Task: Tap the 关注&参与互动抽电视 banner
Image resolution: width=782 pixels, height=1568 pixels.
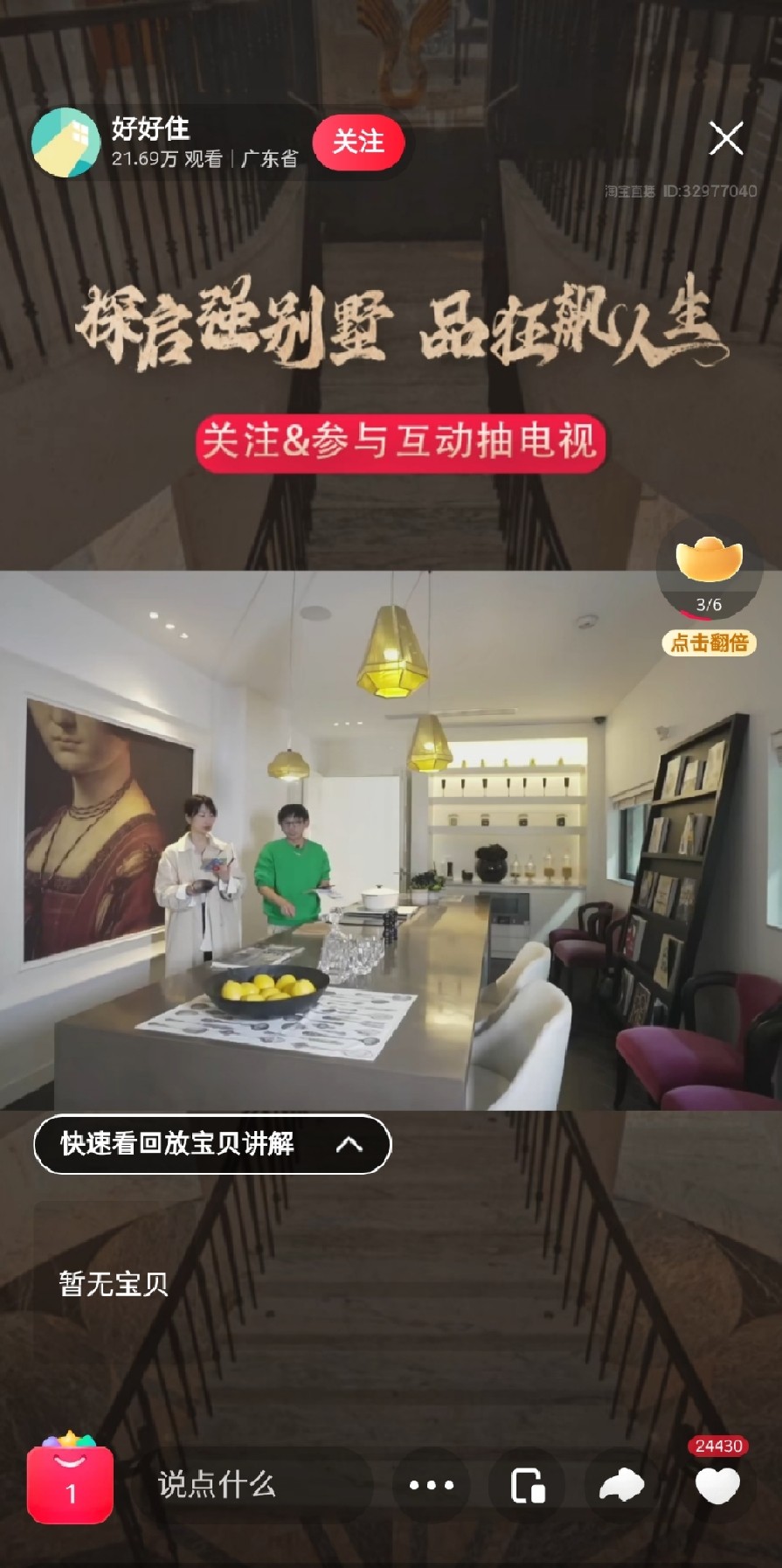Action: click(x=400, y=441)
